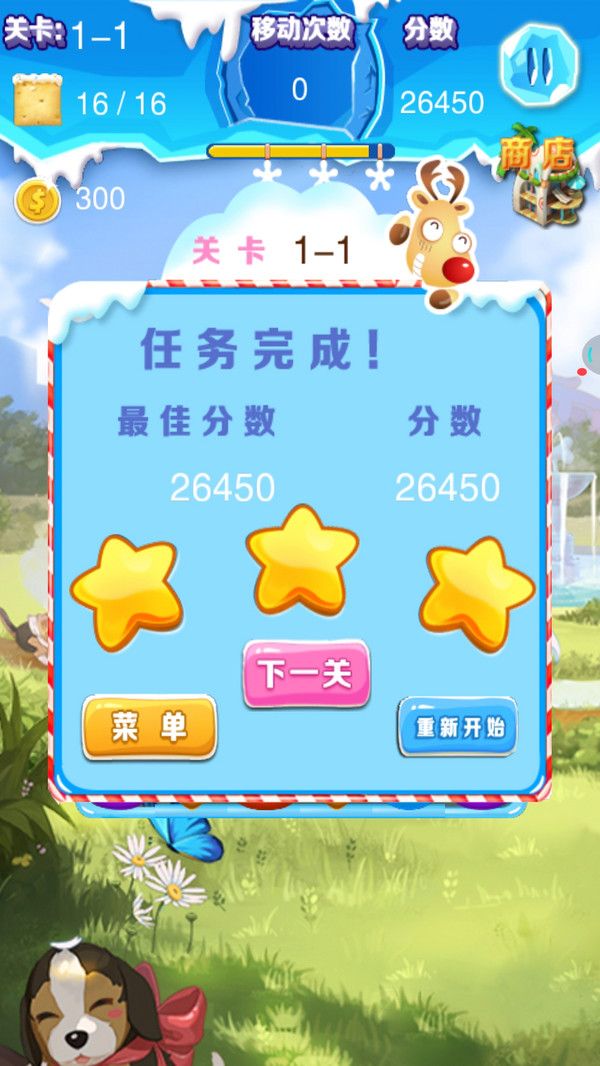
Task: Open the 菜单 menu button
Action: pos(149,727)
